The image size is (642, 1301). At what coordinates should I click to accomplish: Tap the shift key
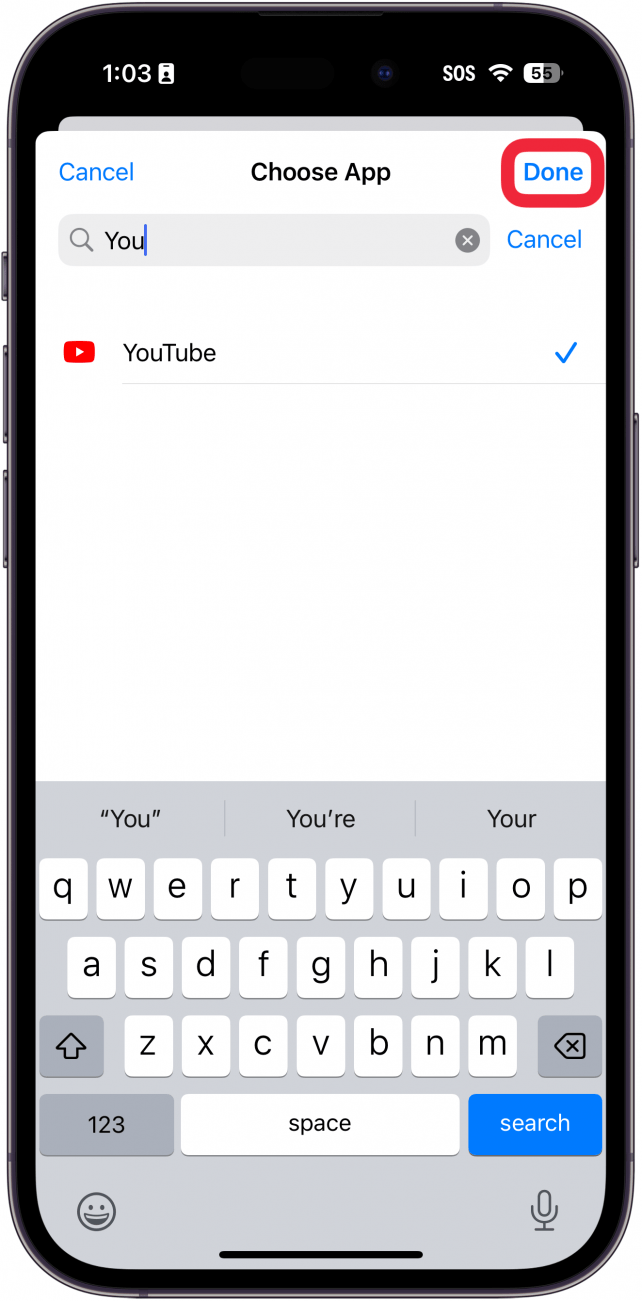point(72,1047)
